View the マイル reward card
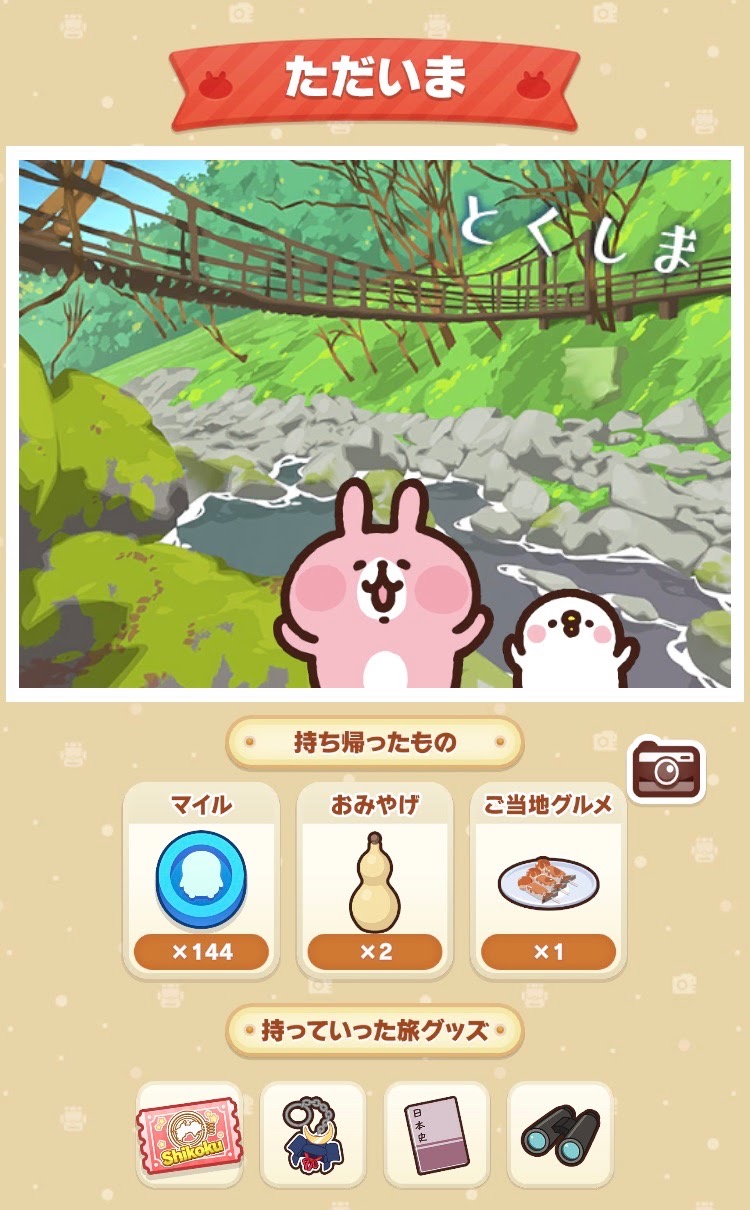The image size is (750, 1210). [201, 880]
